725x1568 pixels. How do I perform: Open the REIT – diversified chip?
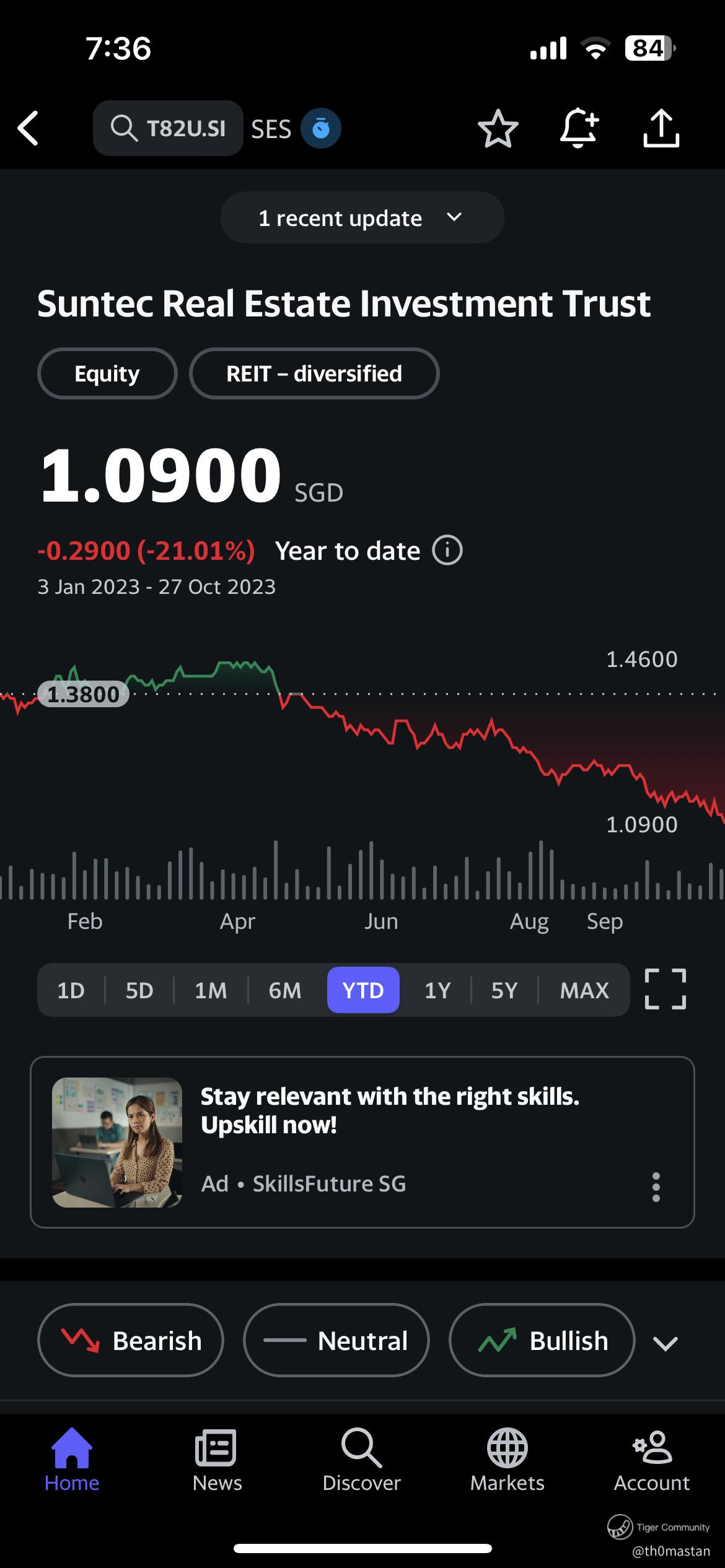pos(314,373)
